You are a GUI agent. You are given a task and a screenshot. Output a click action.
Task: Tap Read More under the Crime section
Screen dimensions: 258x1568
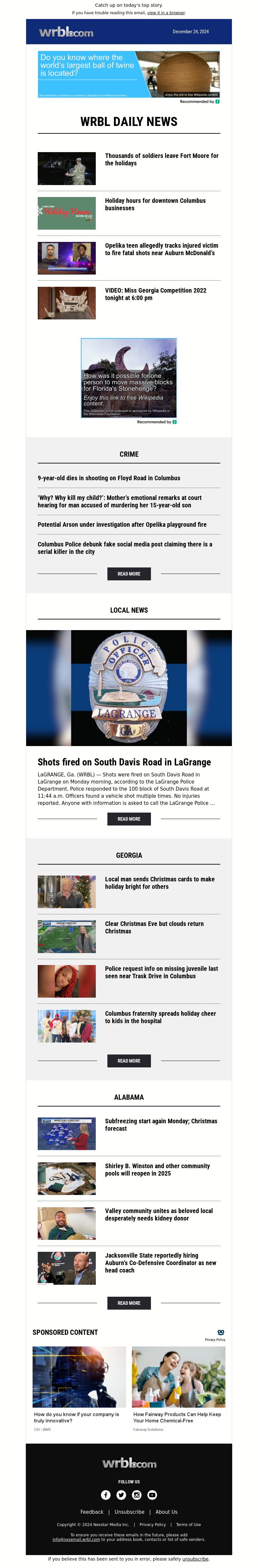coord(129,573)
